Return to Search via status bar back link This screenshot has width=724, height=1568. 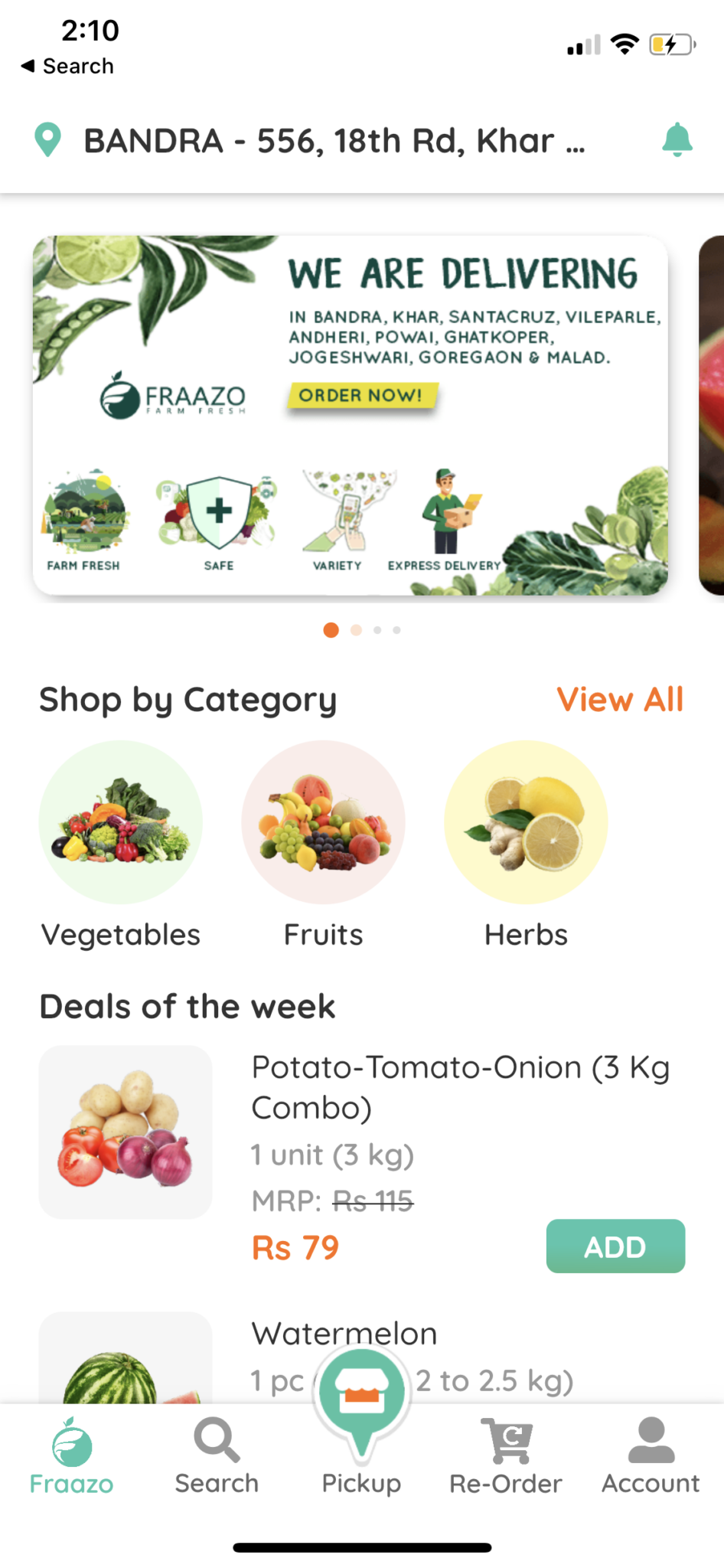tap(67, 66)
